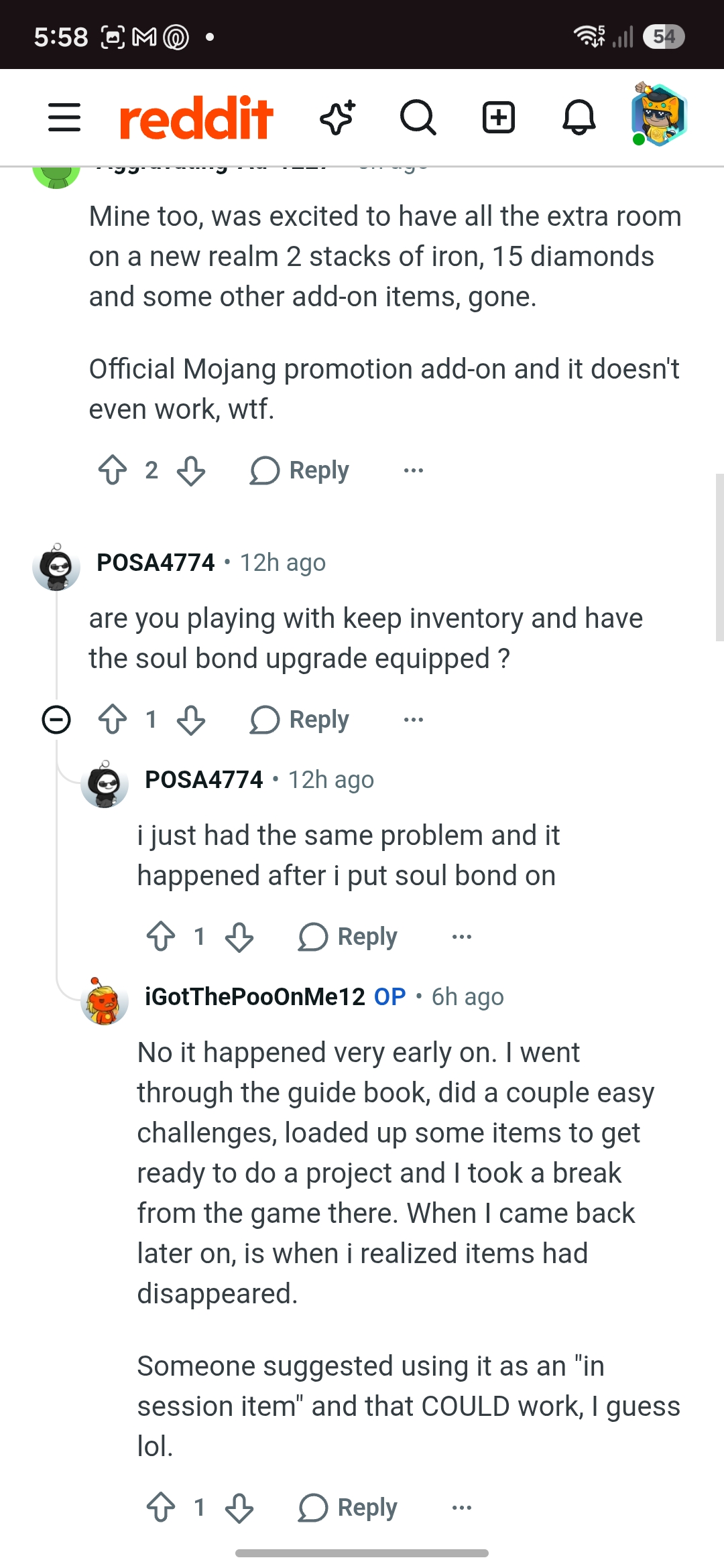This screenshot has width=724, height=1568.
Task: Open the hamburger navigation menu
Action: tap(64, 118)
